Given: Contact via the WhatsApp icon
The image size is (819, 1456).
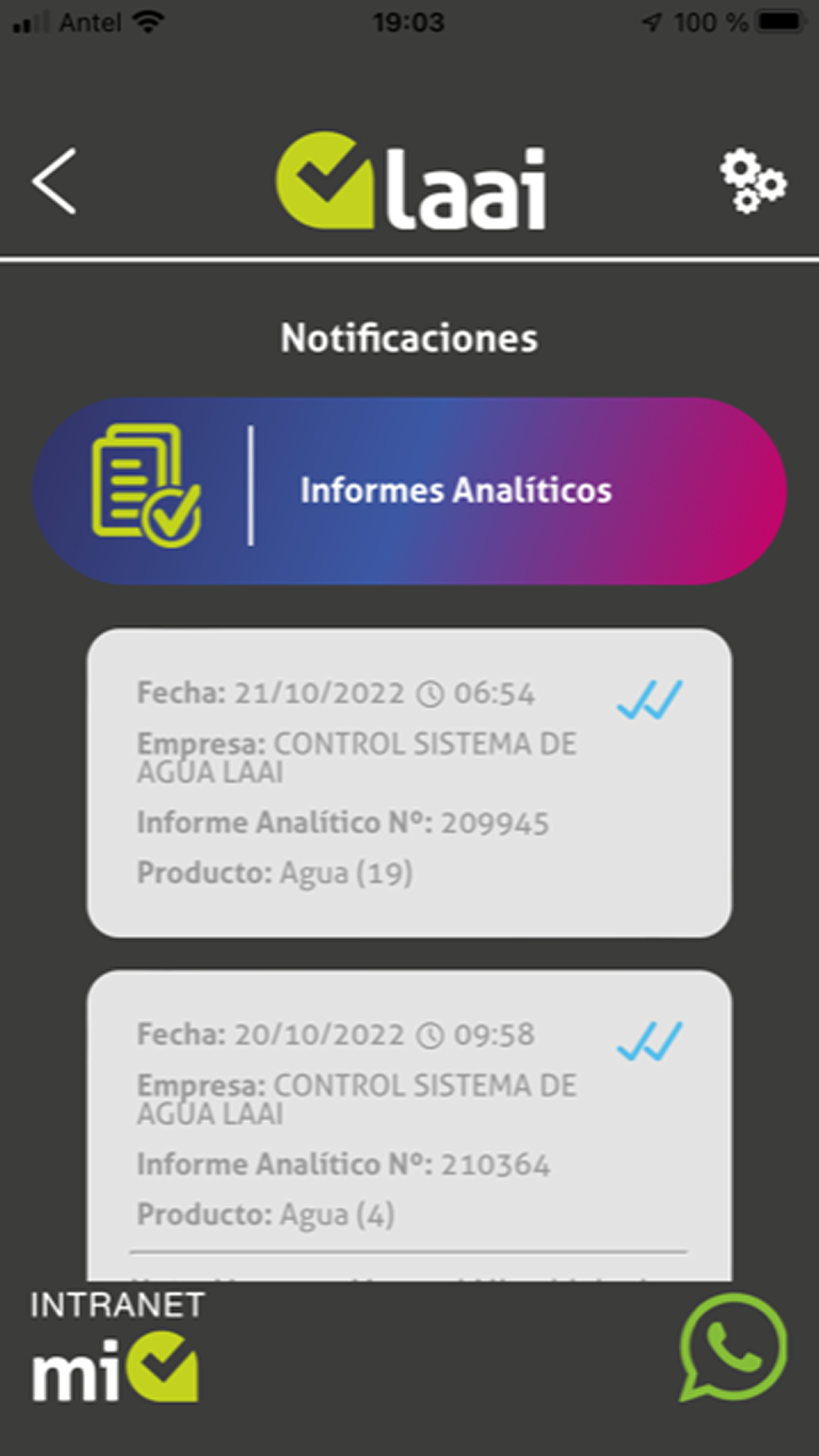Looking at the screenshot, I should pos(733,1347).
